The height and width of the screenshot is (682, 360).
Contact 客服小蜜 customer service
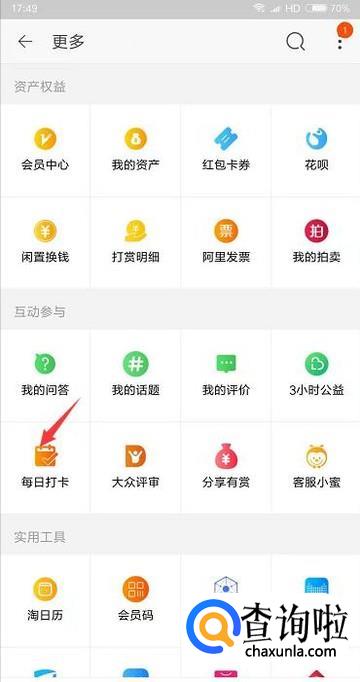coord(316,466)
